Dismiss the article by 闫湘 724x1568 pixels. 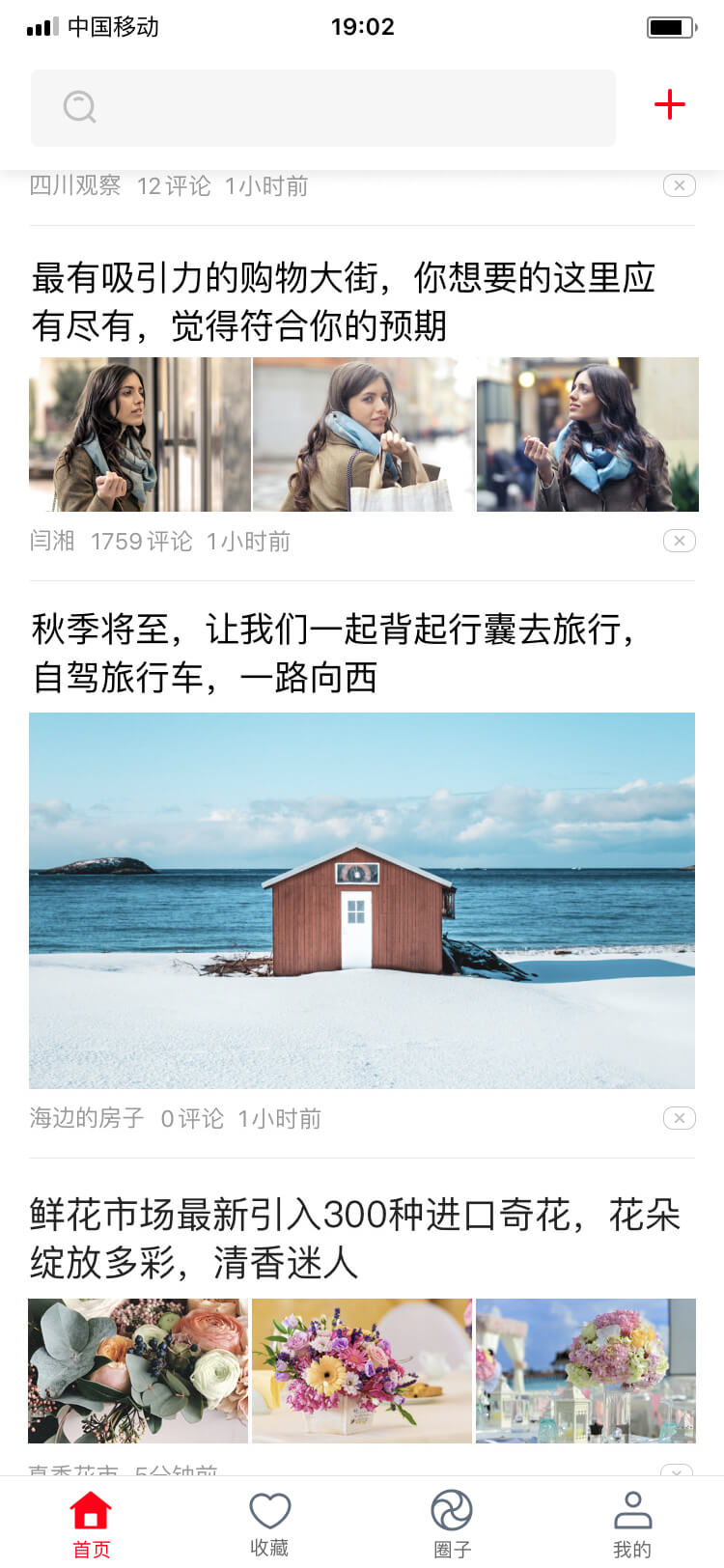click(679, 541)
